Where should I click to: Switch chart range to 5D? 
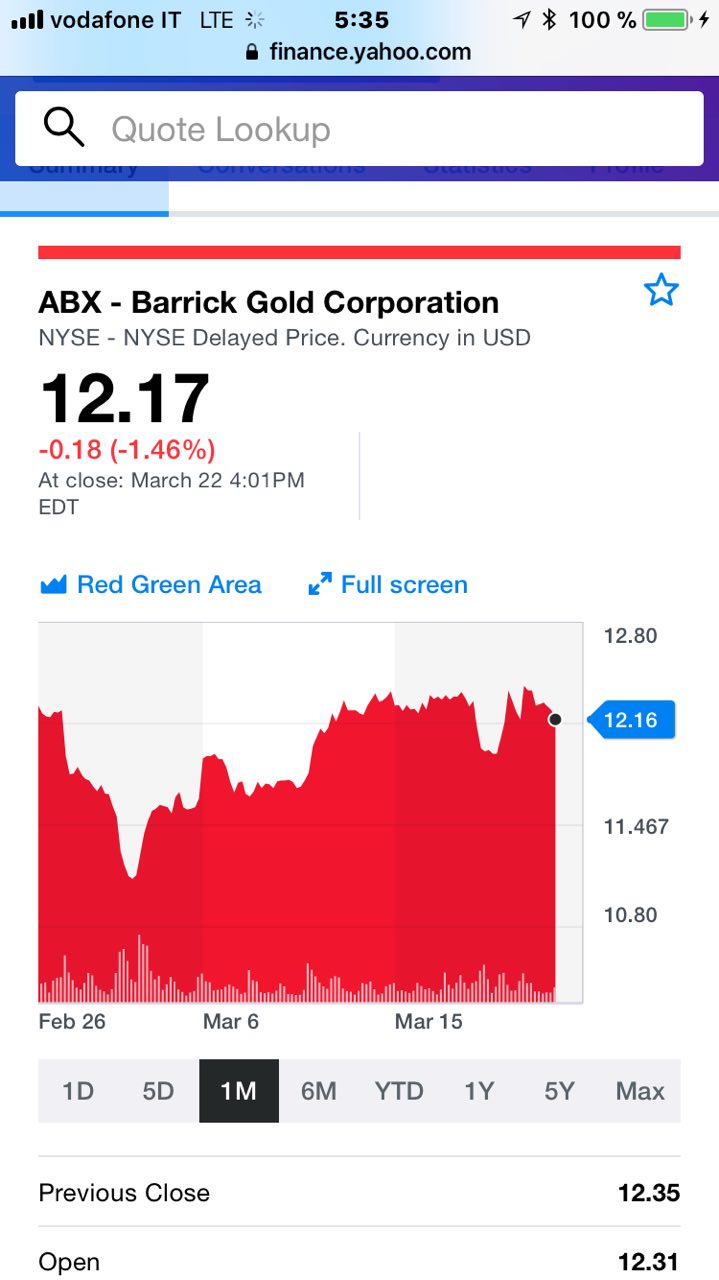(158, 1091)
